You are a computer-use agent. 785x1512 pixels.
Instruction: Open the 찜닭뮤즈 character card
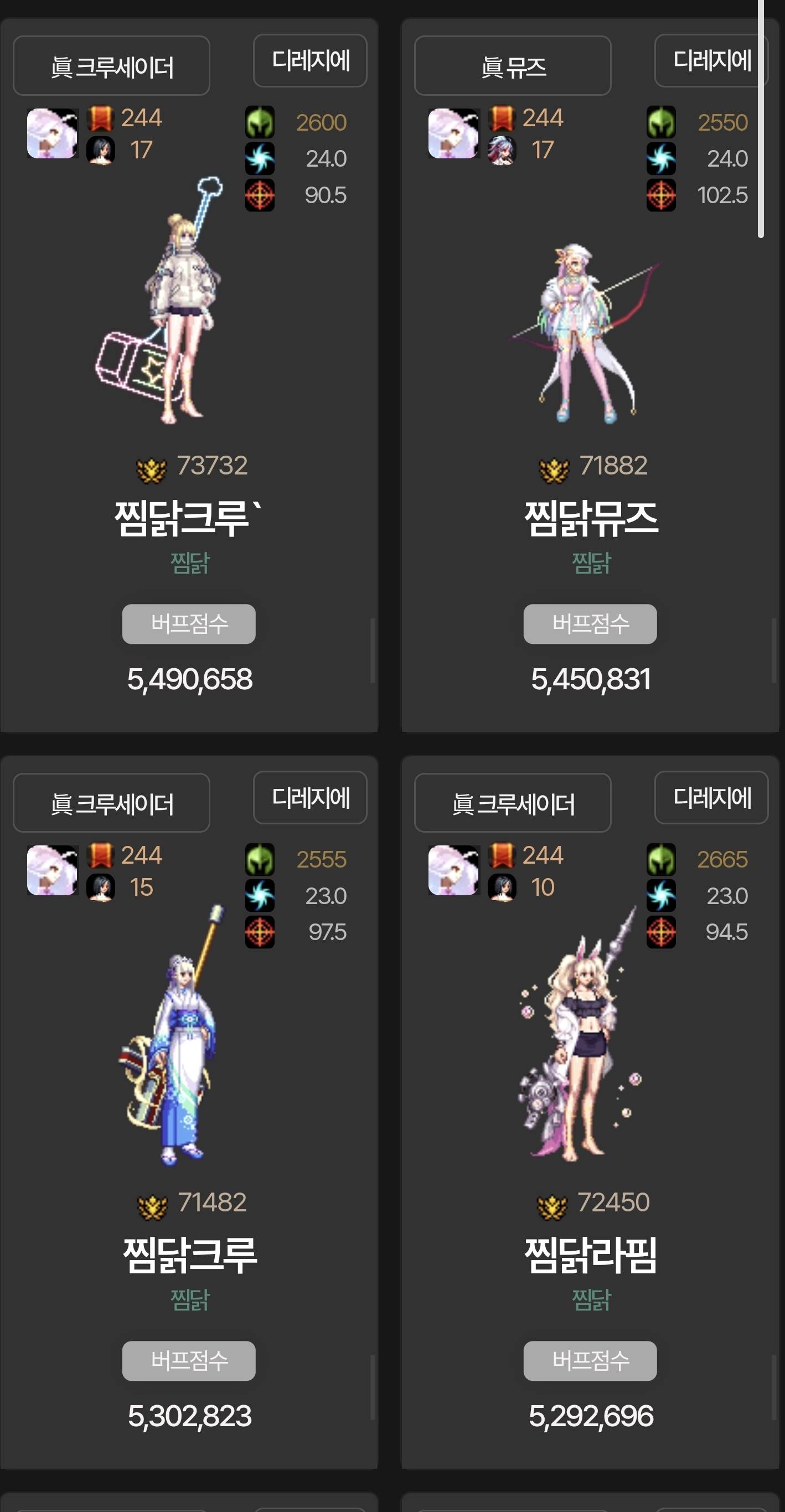590,518
